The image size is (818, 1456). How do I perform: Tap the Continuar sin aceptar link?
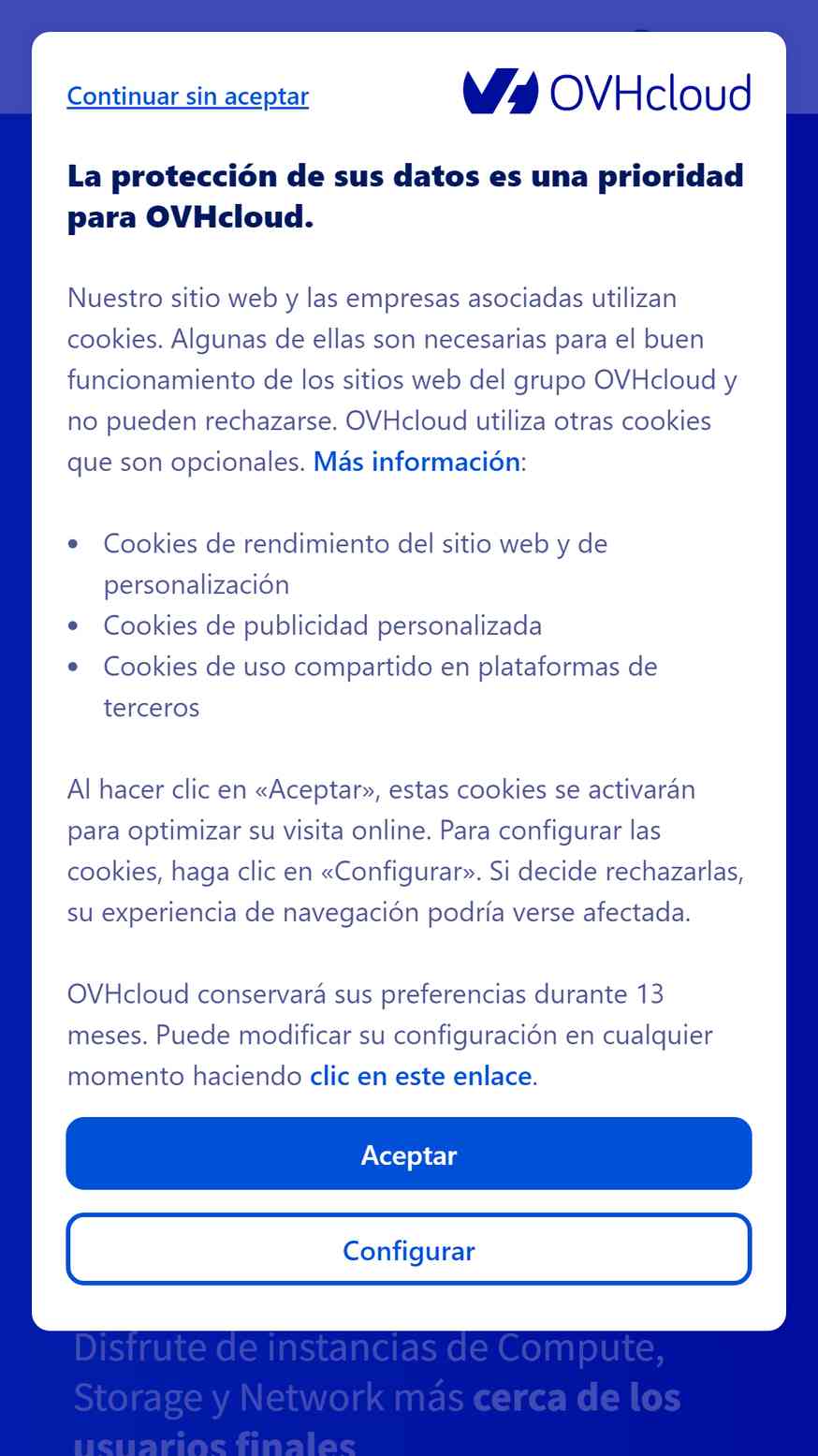(x=187, y=96)
